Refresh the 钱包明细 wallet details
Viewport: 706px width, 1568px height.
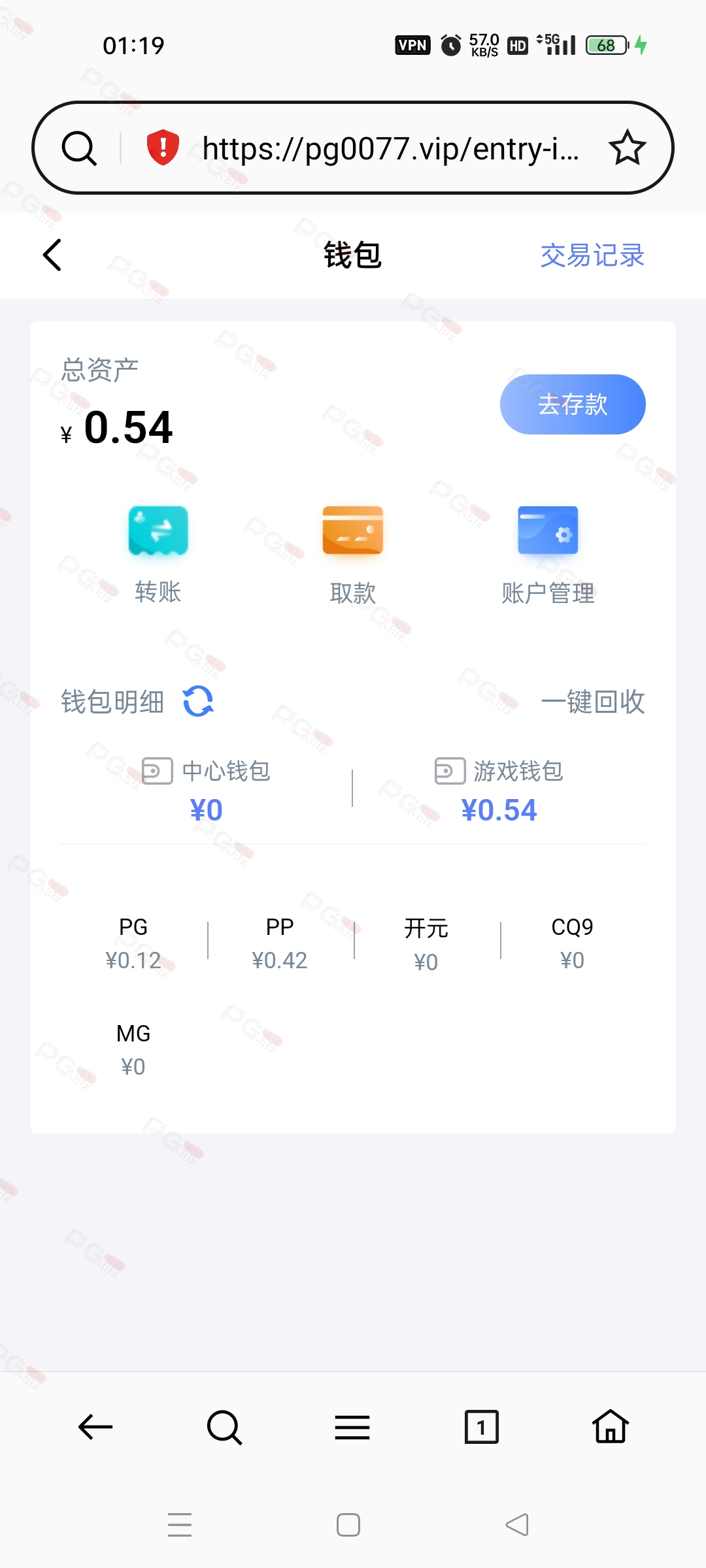coord(198,701)
